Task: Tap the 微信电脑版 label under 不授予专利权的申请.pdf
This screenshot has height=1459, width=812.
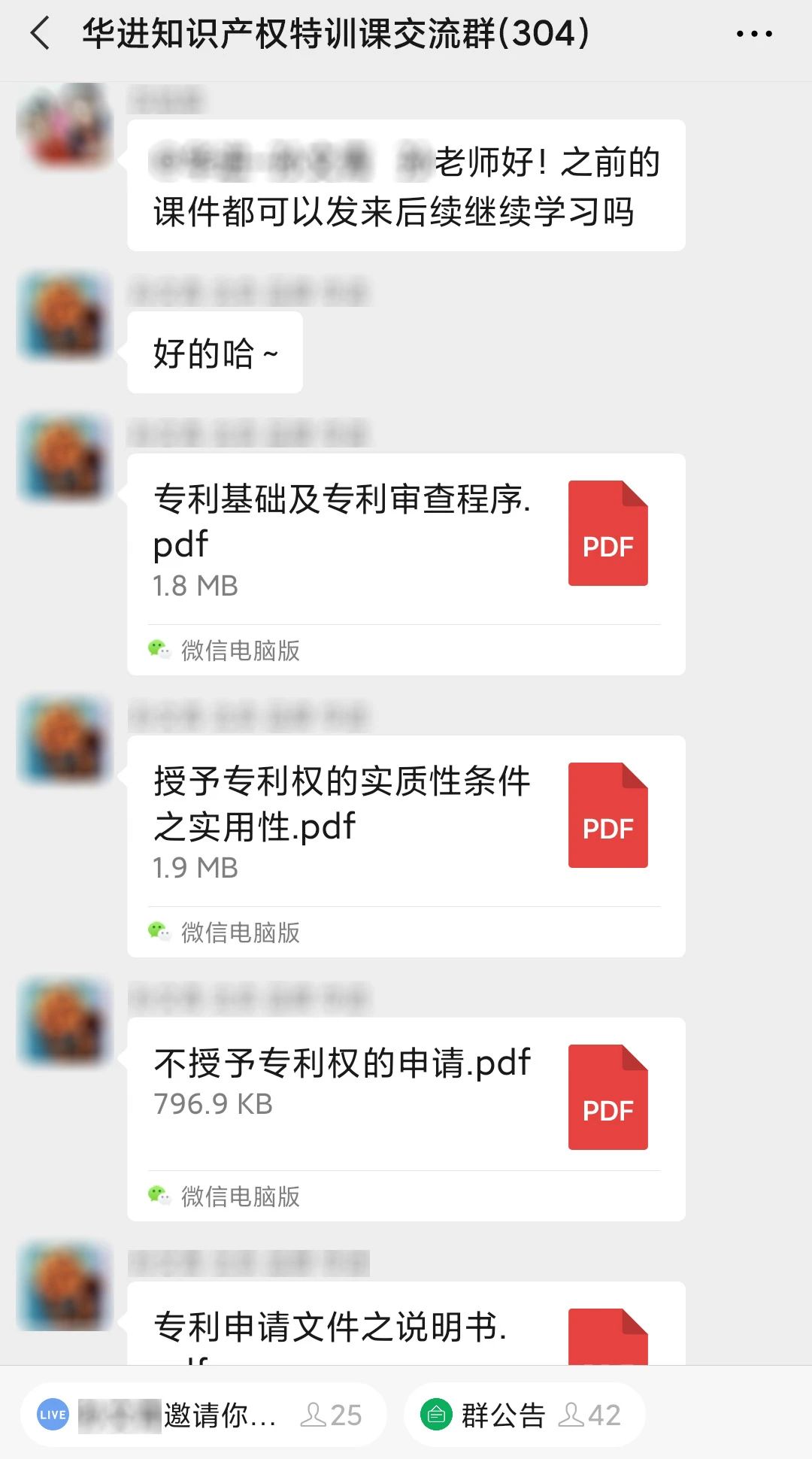Action: [239, 1196]
